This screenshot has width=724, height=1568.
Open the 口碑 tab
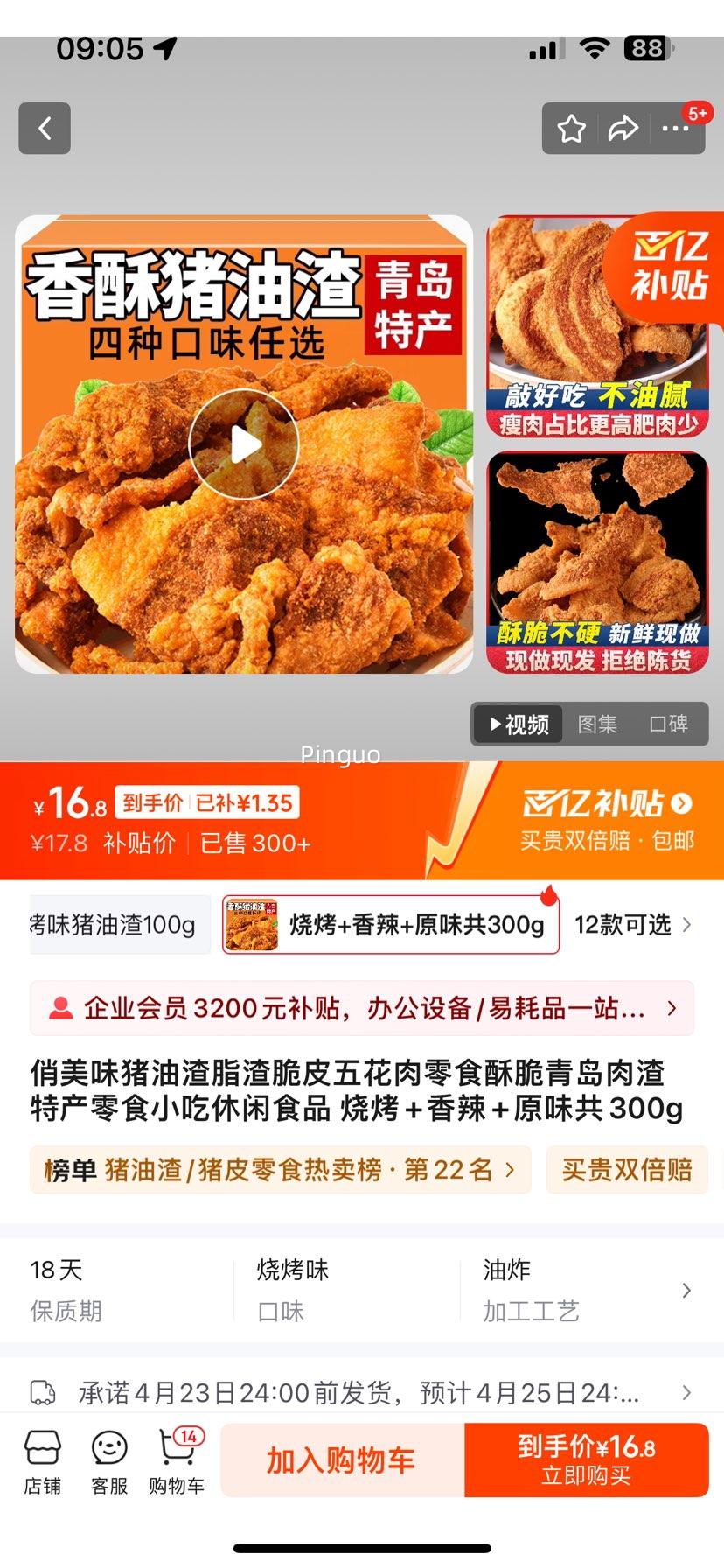pyautogui.click(x=670, y=724)
